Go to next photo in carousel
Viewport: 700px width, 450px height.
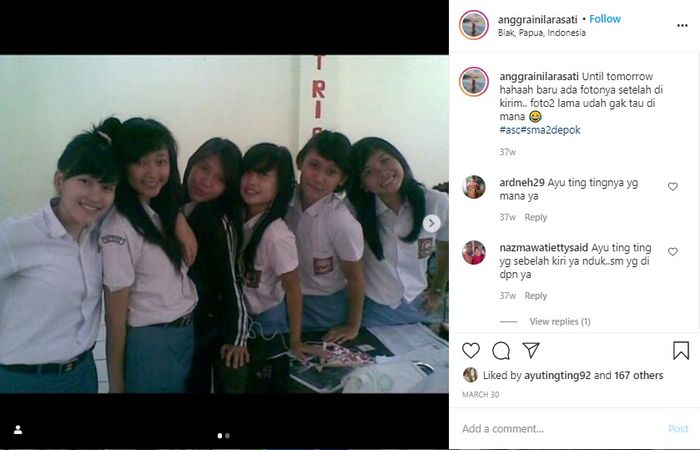coord(432,223)
